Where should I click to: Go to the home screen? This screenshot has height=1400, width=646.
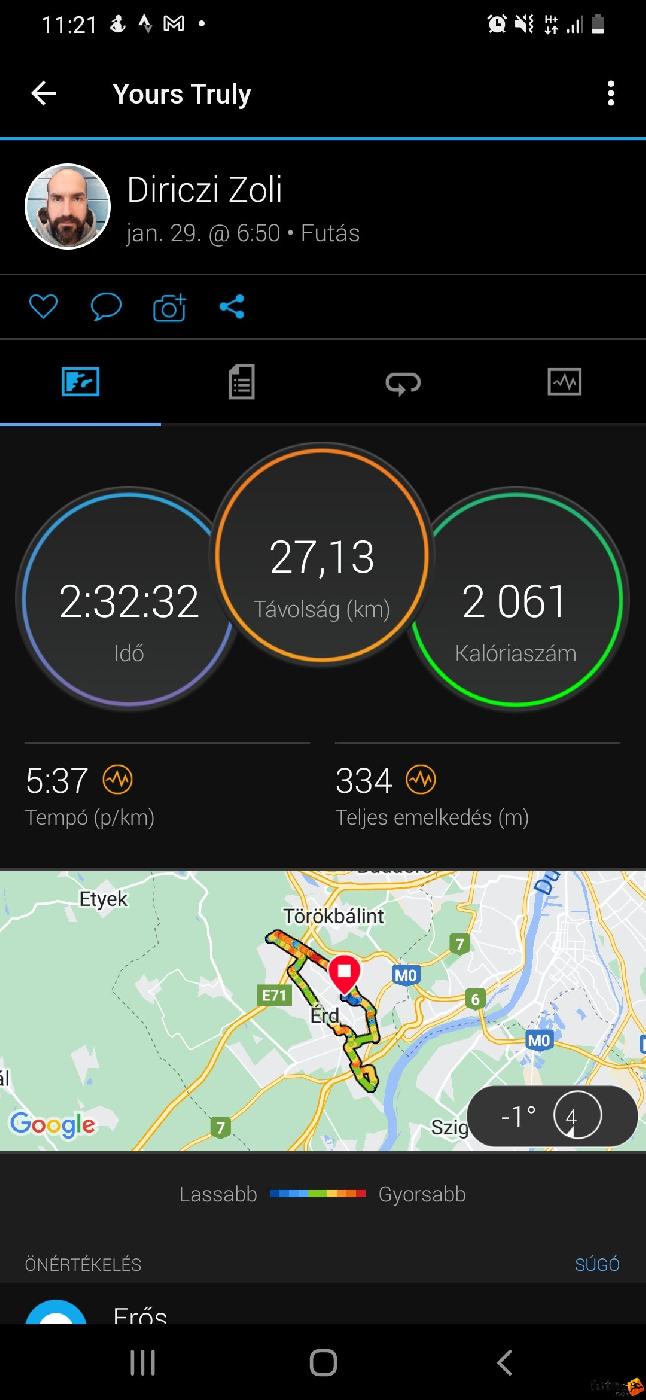323,1361
